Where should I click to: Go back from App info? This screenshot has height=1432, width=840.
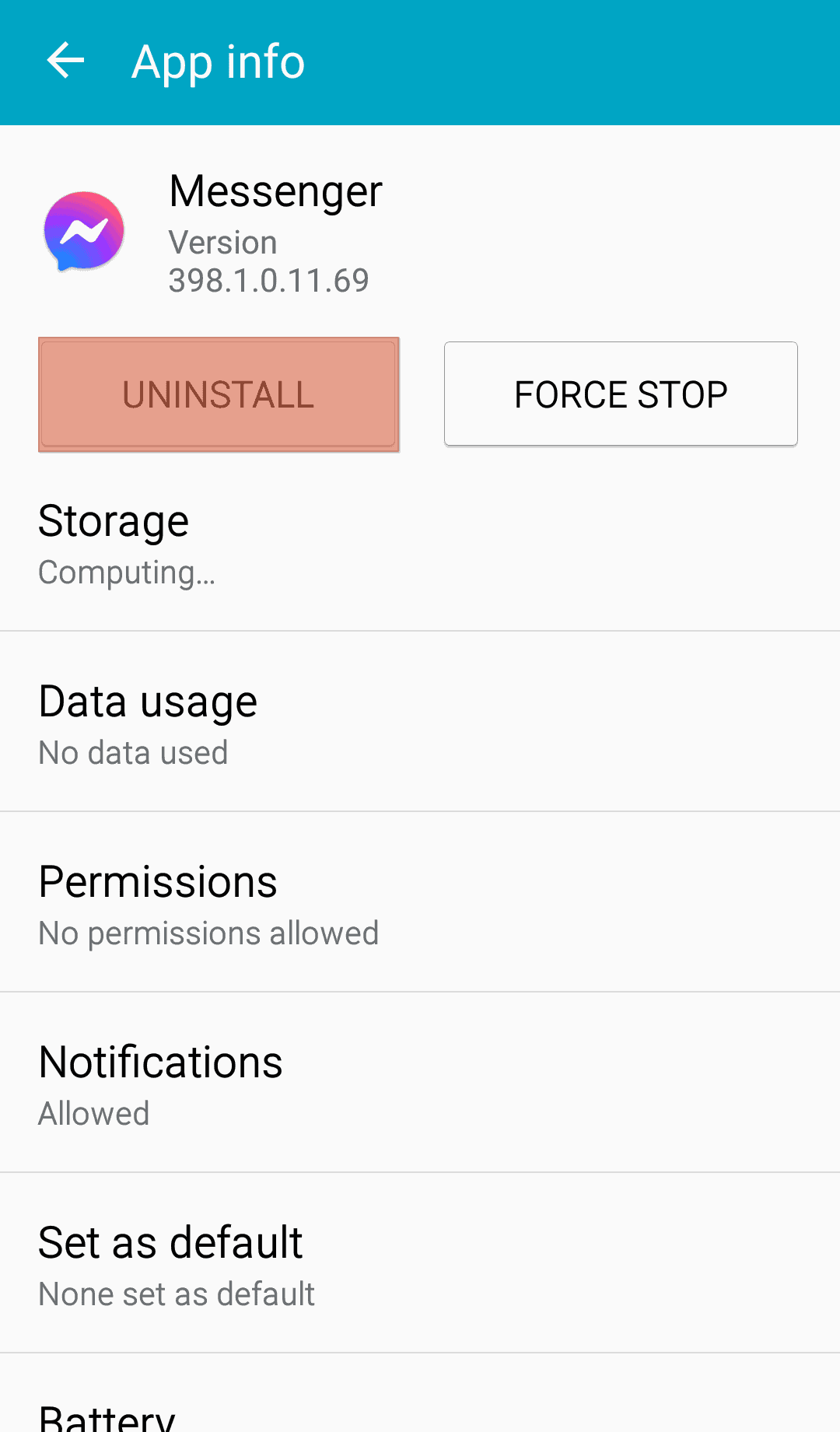click(65, 61)
